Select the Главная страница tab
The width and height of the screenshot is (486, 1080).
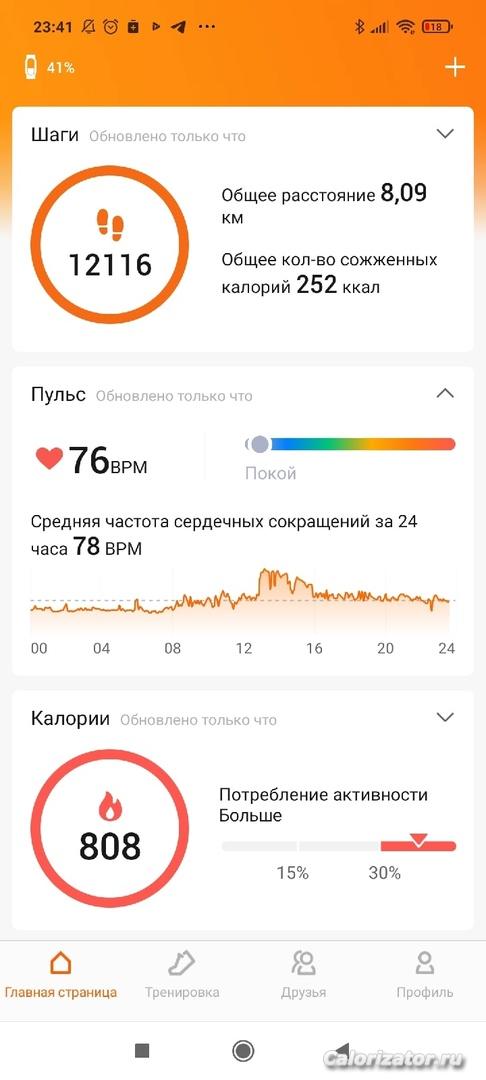[61, 975]
